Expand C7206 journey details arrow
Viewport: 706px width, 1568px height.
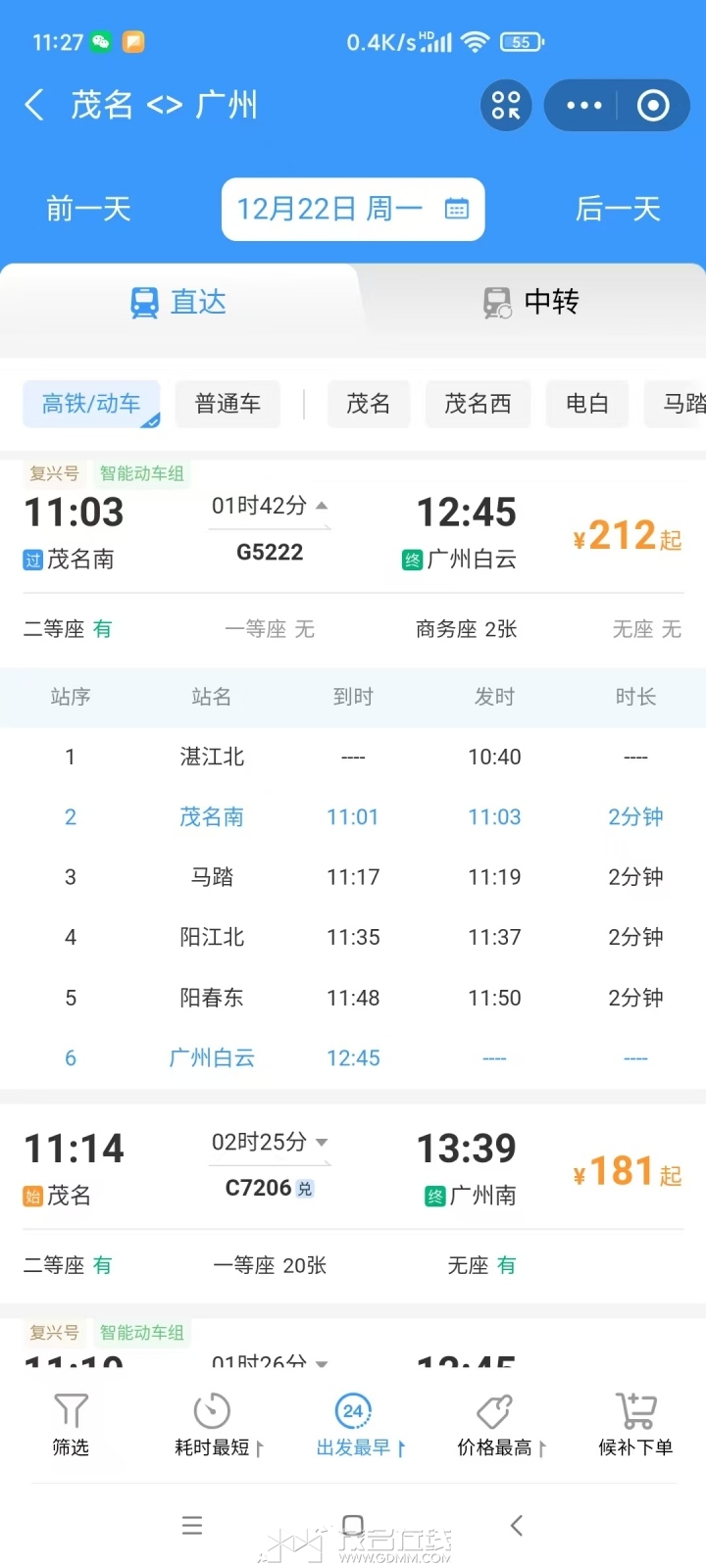[324, 1143]
